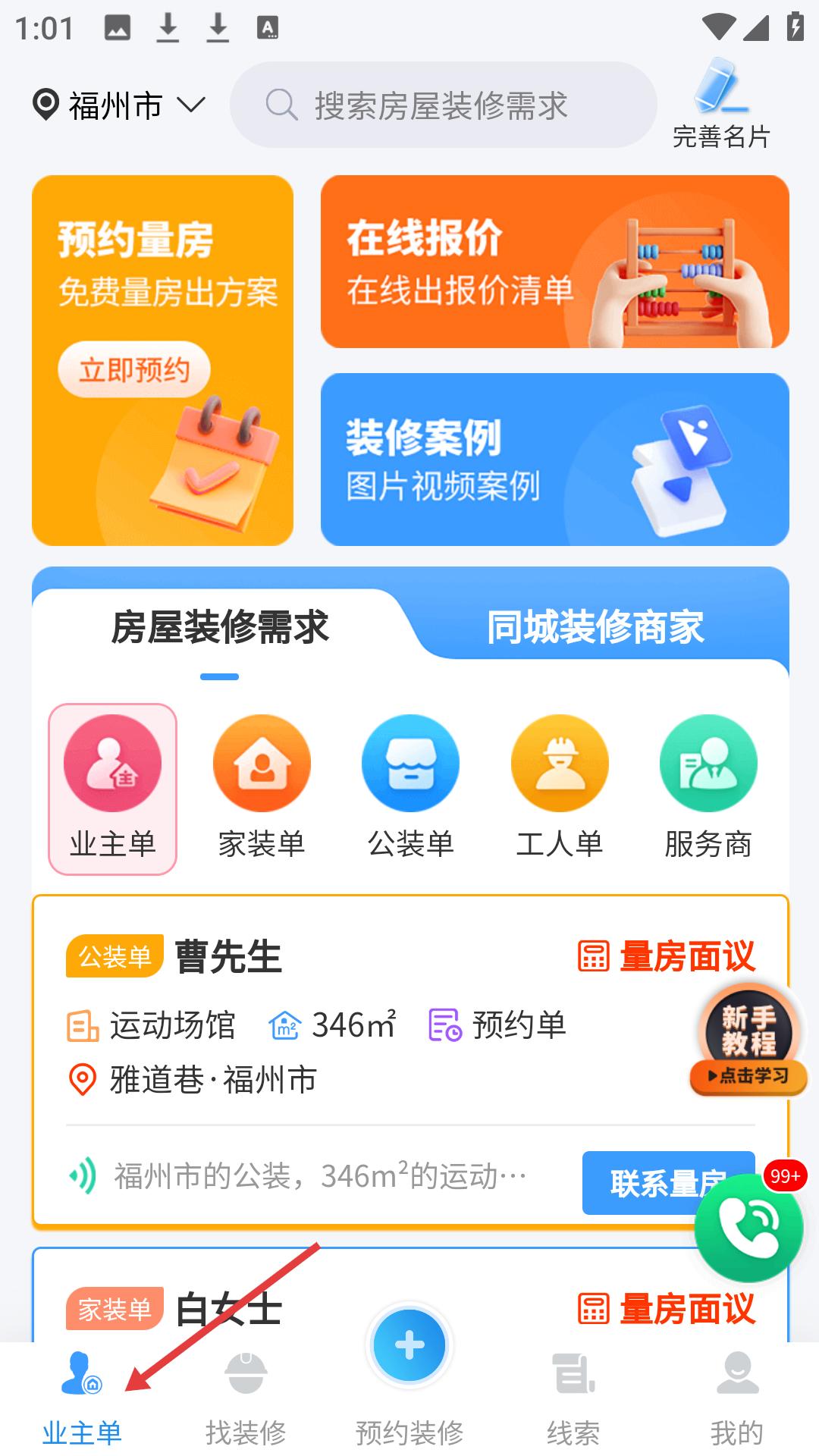Screen dimensions: 819x1456
Task: Switch to the 同城装修商家 tab
Action: 595,627
